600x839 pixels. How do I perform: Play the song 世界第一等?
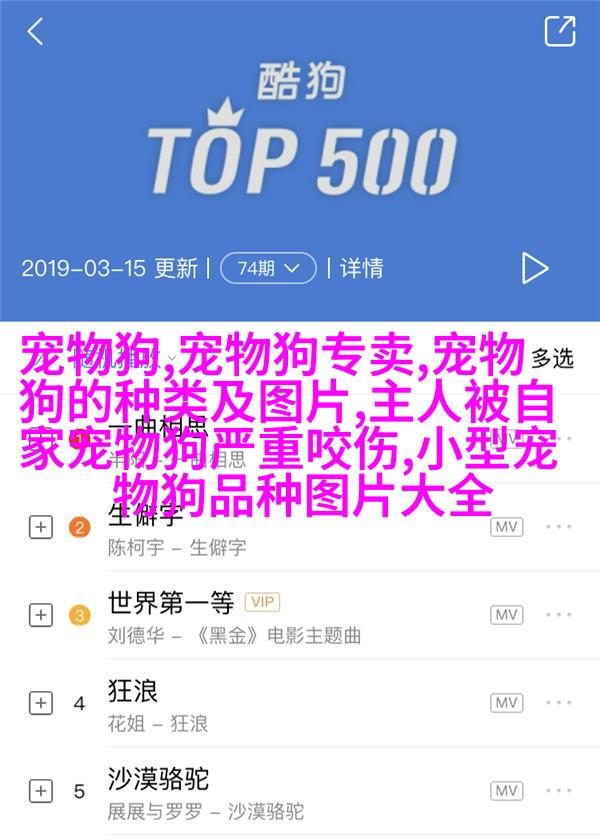coord(250,615)
